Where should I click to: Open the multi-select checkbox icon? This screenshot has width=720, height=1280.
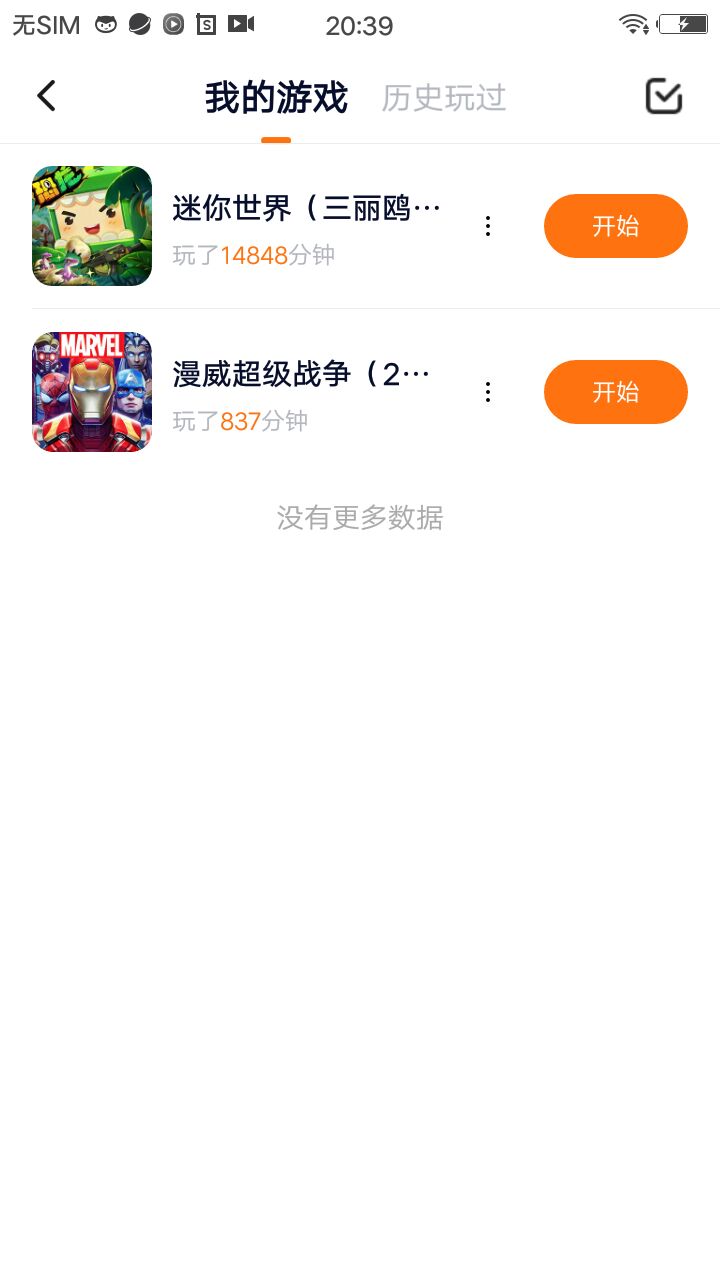pyautogui.click(x=663, y=96)
